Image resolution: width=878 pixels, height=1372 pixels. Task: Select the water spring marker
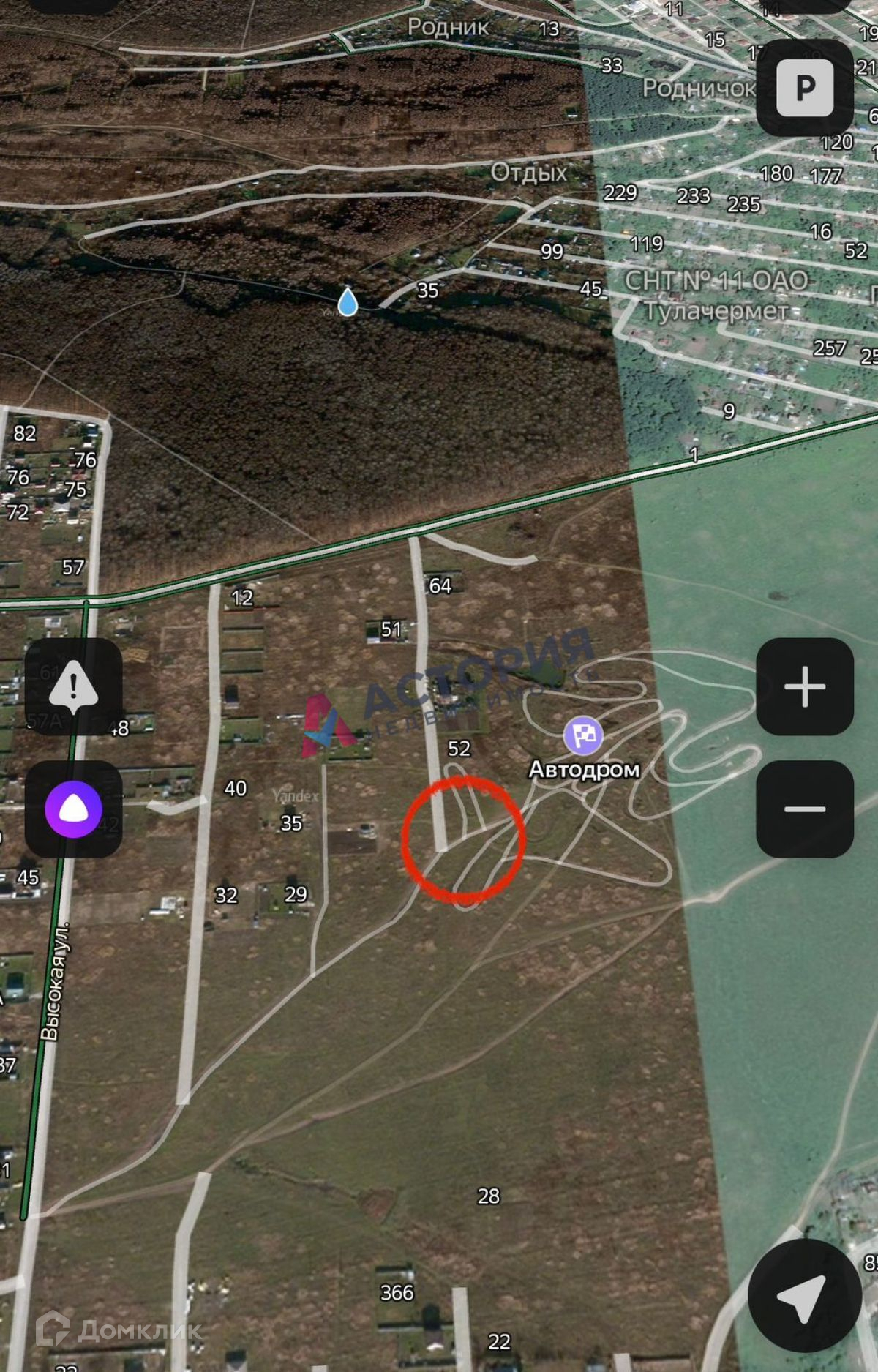pos(348,301)
